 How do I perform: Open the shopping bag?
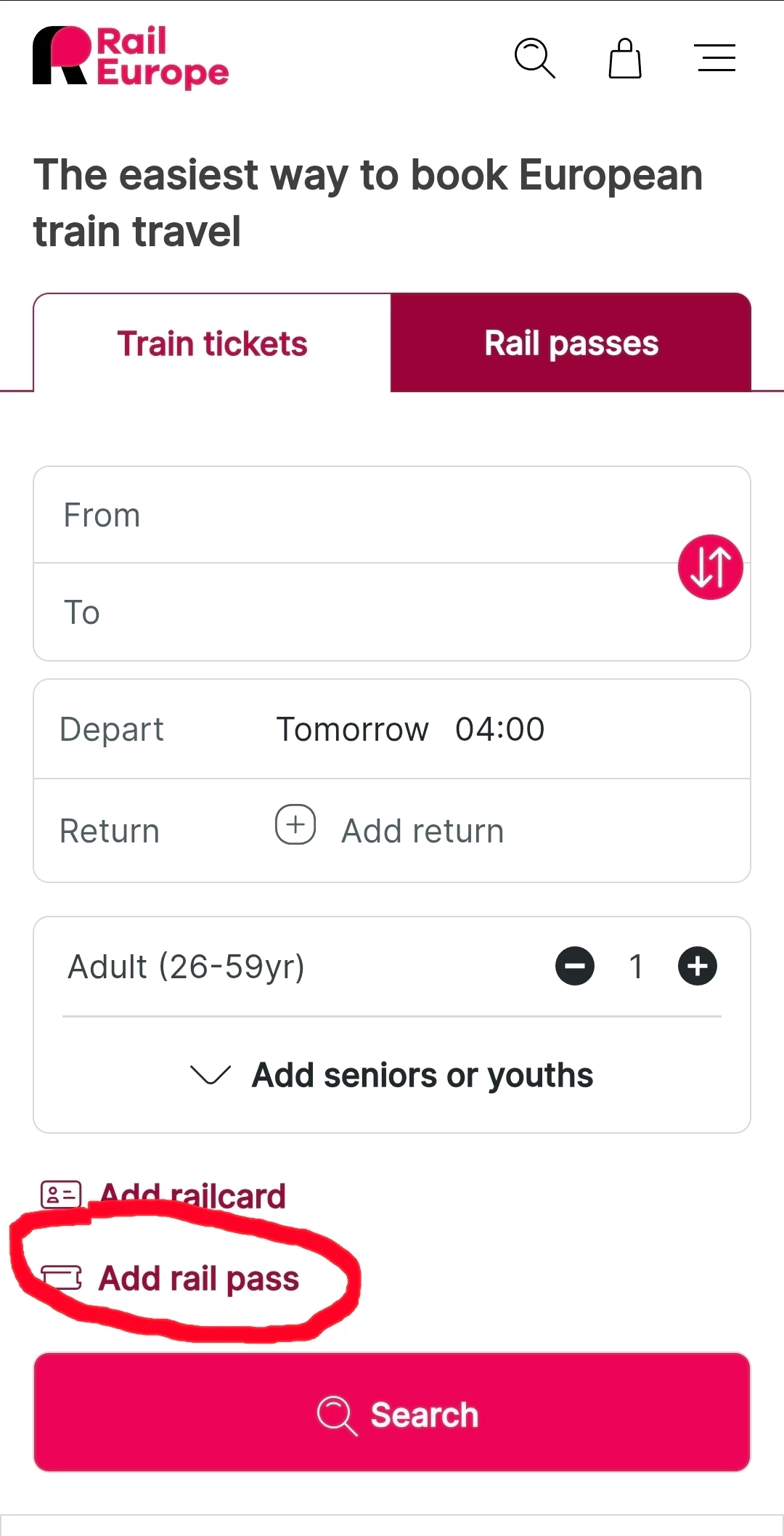point(624,58)
